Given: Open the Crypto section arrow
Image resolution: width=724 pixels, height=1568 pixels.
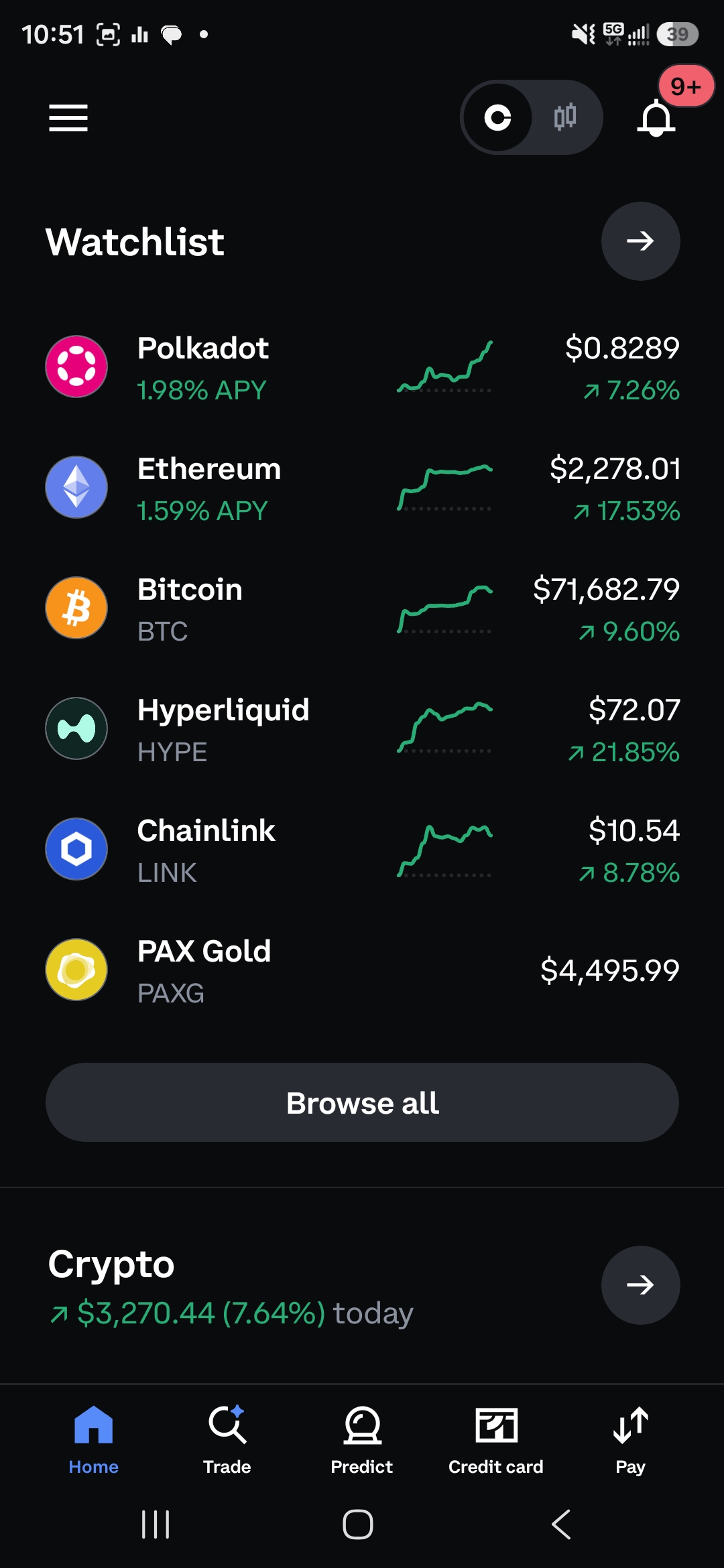Looking at the screenshot, I should pyautogui.click(x=640, y=1285).
